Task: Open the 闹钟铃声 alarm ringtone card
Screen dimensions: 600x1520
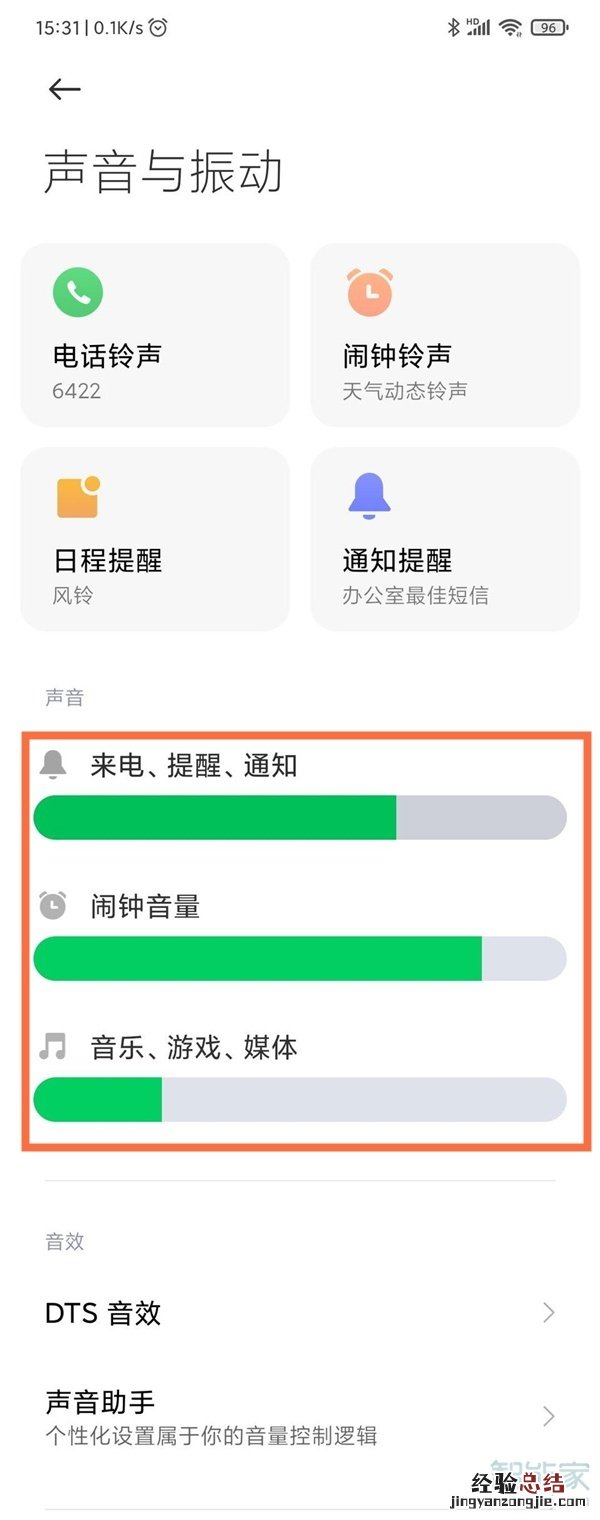Action: pyautogui.click(x=445, y=335)
